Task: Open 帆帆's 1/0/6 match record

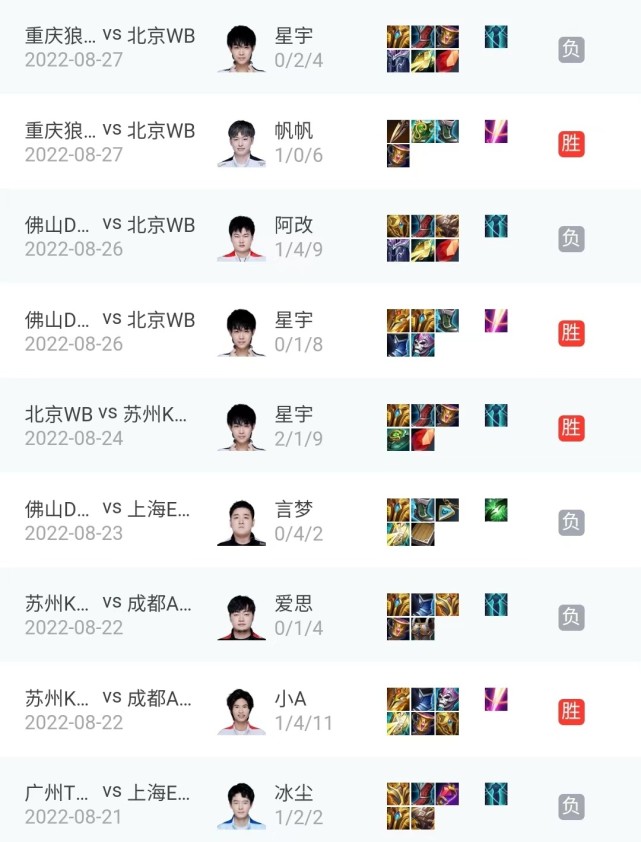Action: click(x=320, y=142)
